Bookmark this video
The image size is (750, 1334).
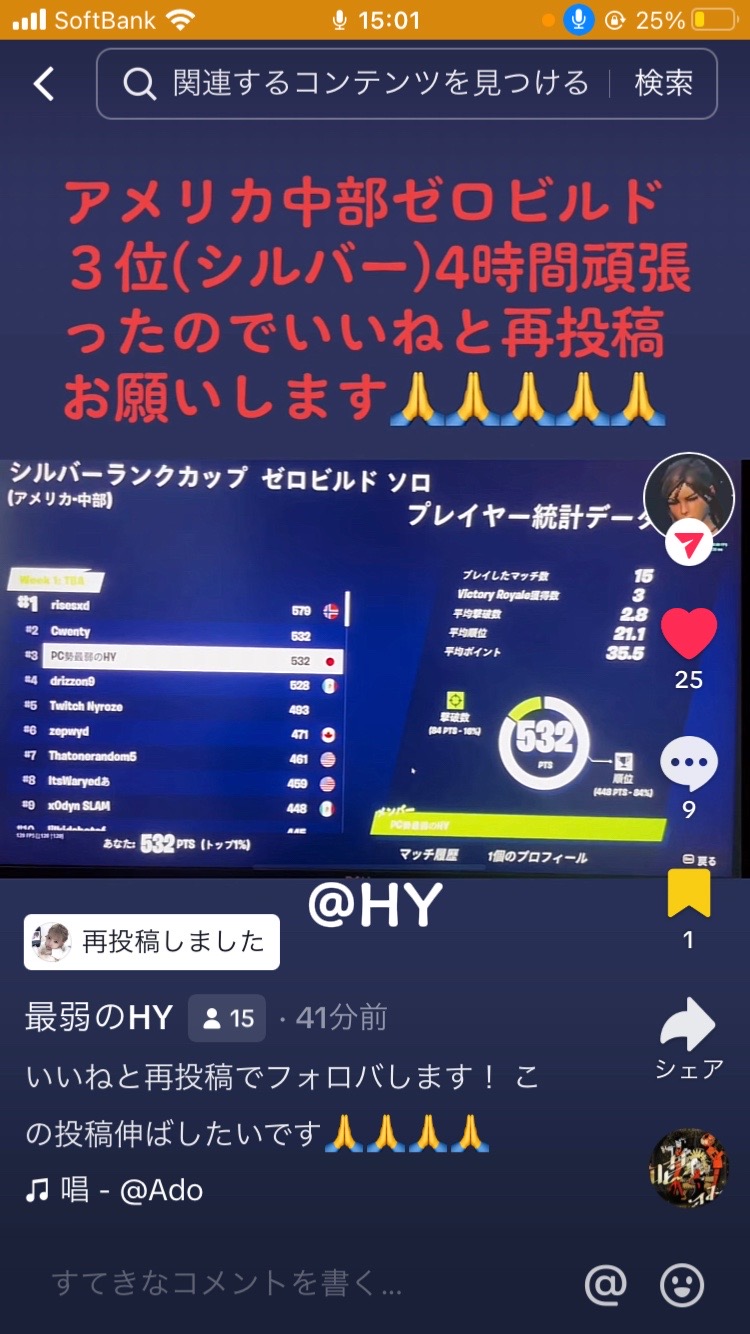point(689,894)
